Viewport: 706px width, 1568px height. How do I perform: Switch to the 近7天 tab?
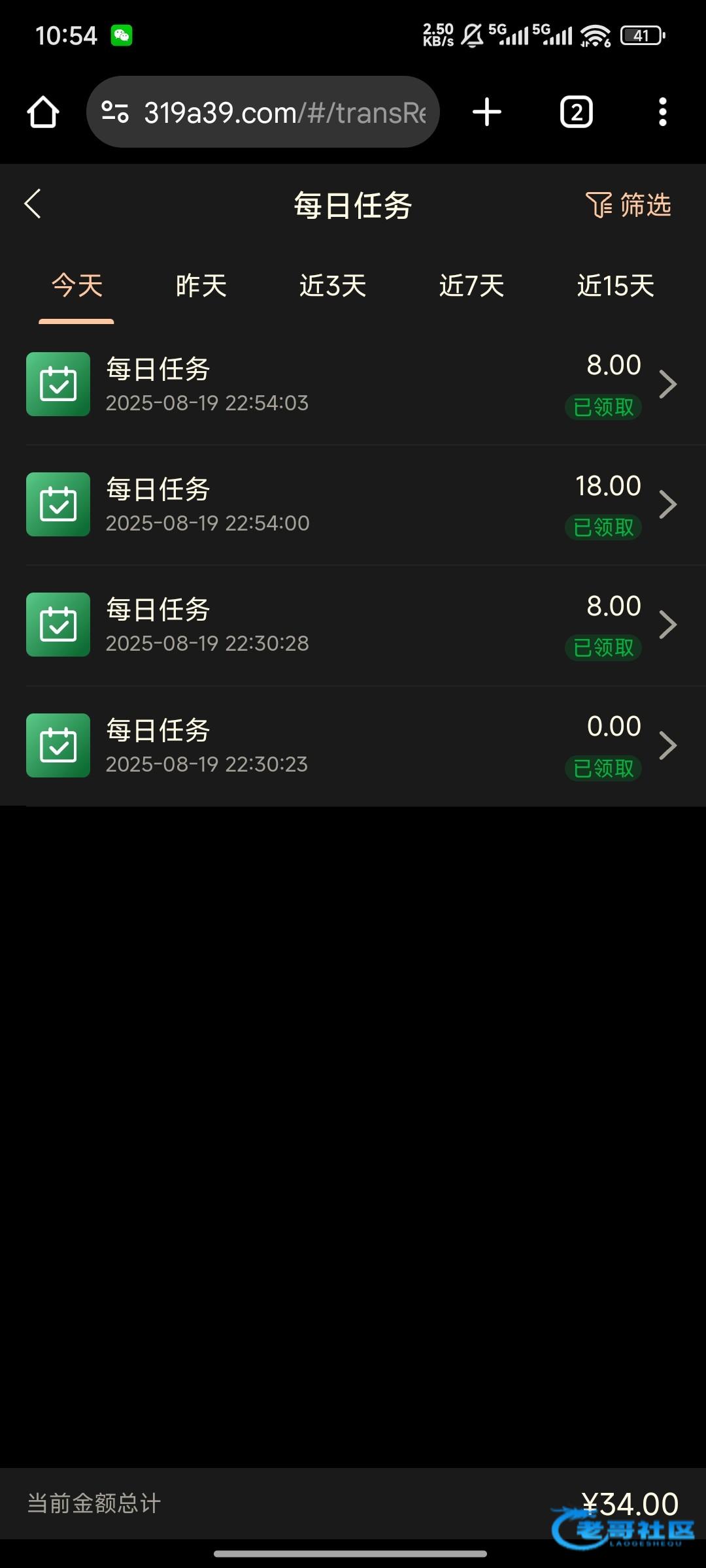[471, 286]
